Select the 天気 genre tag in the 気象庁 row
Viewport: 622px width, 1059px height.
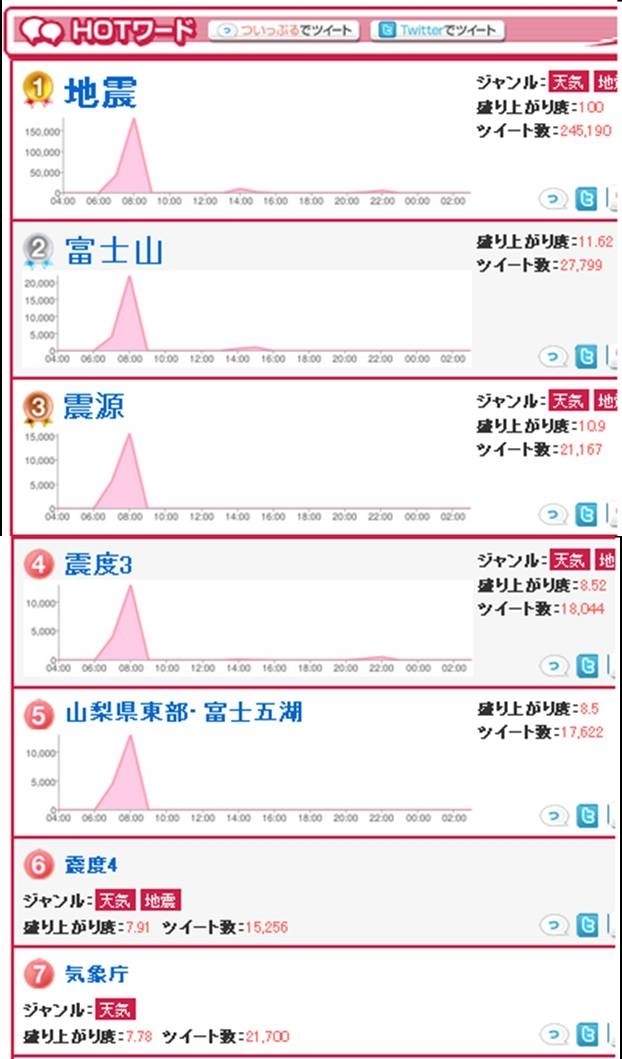click(115, 1010)
